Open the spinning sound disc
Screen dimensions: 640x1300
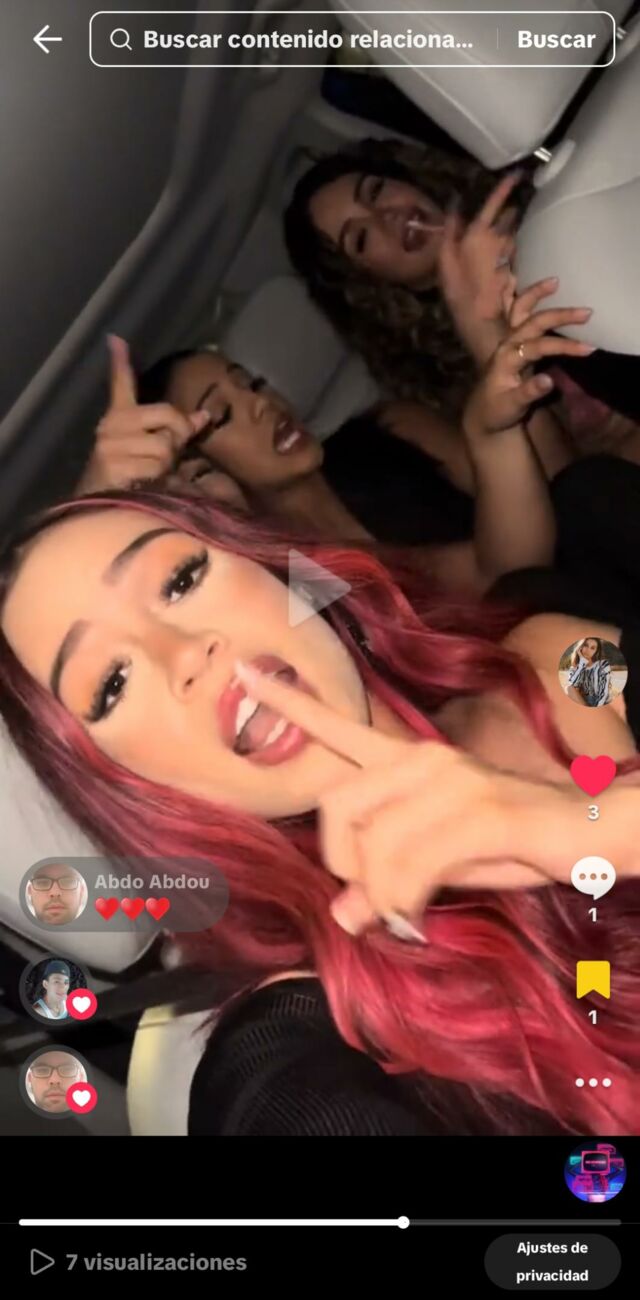(x=594, y=1171)
